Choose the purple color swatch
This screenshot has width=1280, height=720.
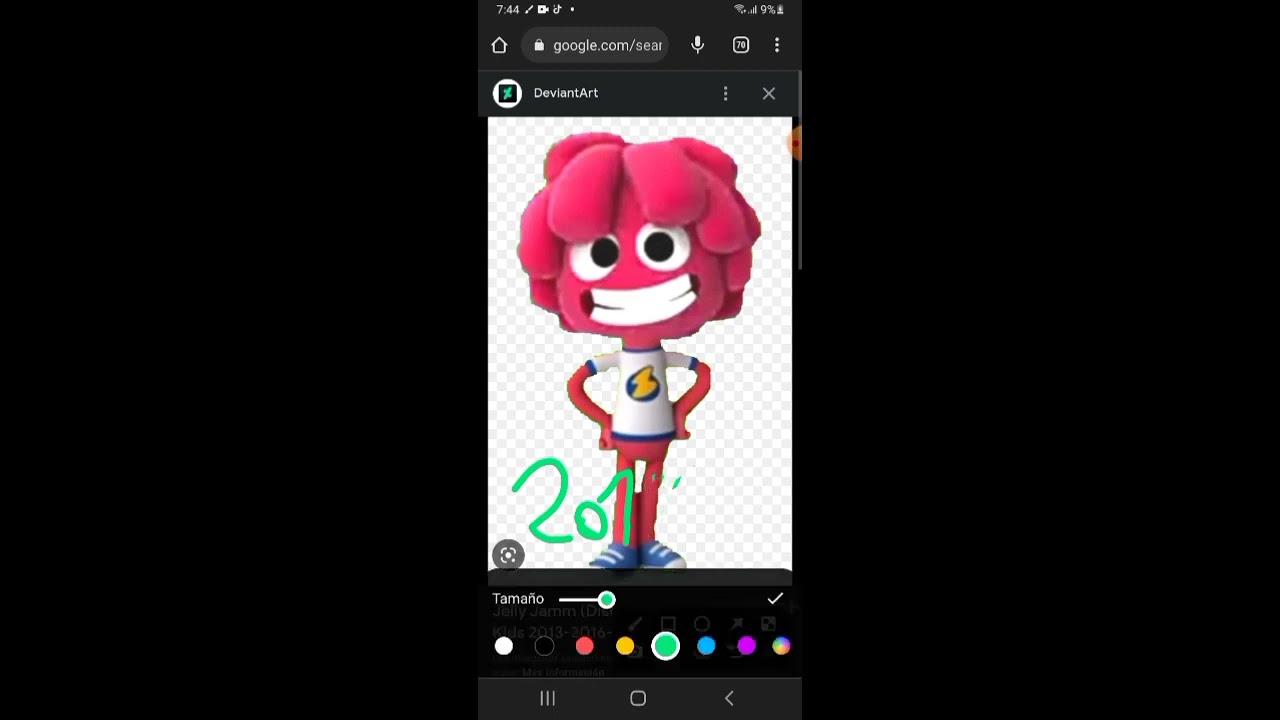(746, 646)
